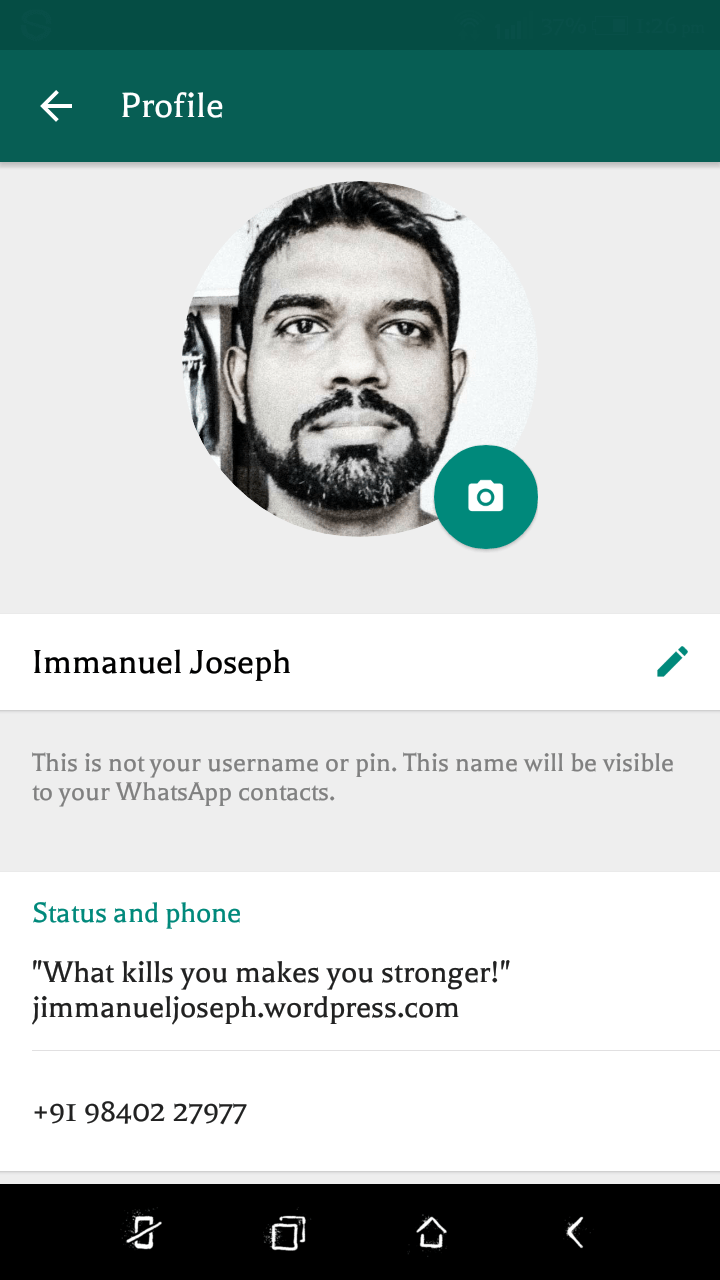This screenshot has height=1280, width=720.
Task: Go back from the Profile screen
Action: [56, 106]
